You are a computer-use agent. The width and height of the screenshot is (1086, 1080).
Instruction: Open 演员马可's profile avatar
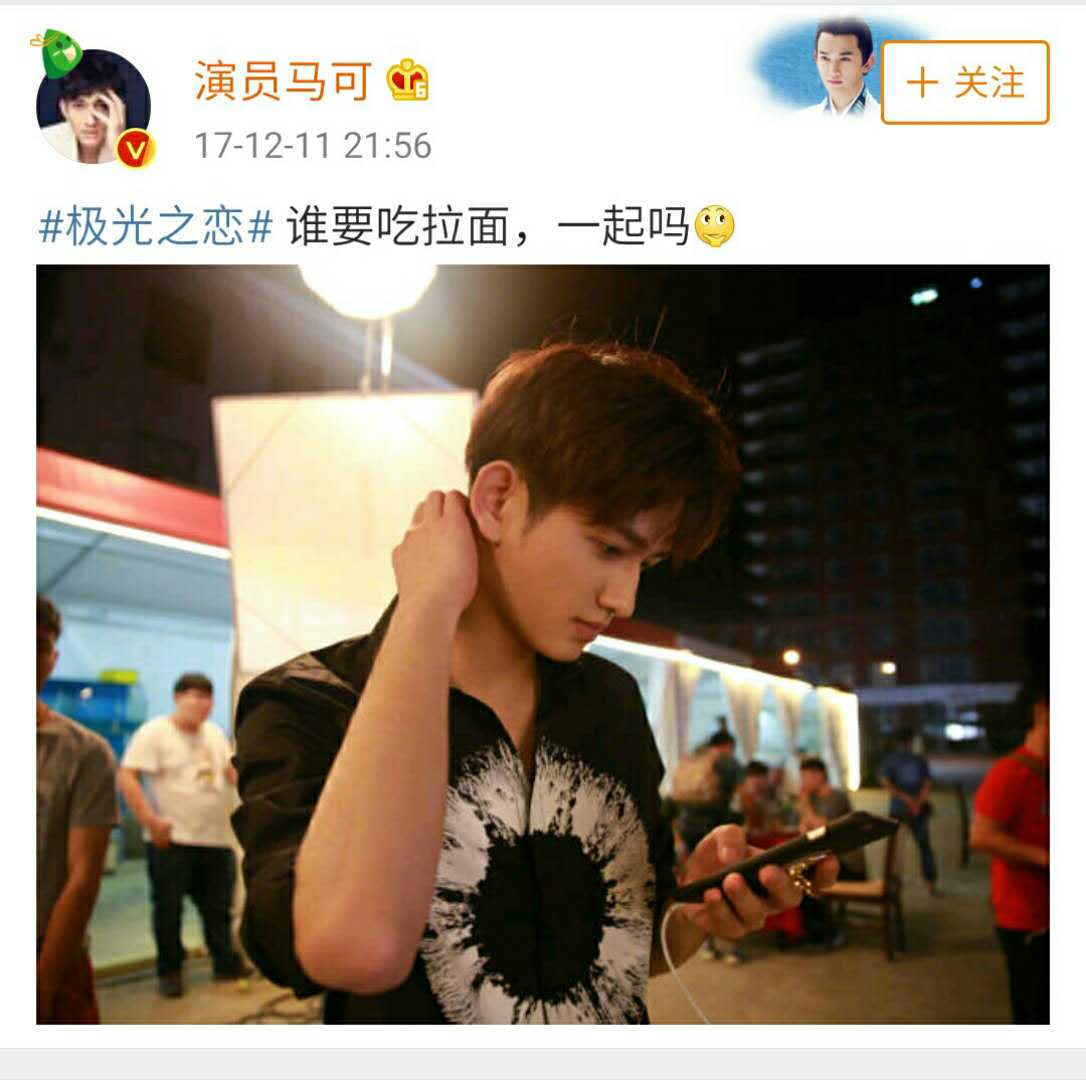click(x=93, y=105)
